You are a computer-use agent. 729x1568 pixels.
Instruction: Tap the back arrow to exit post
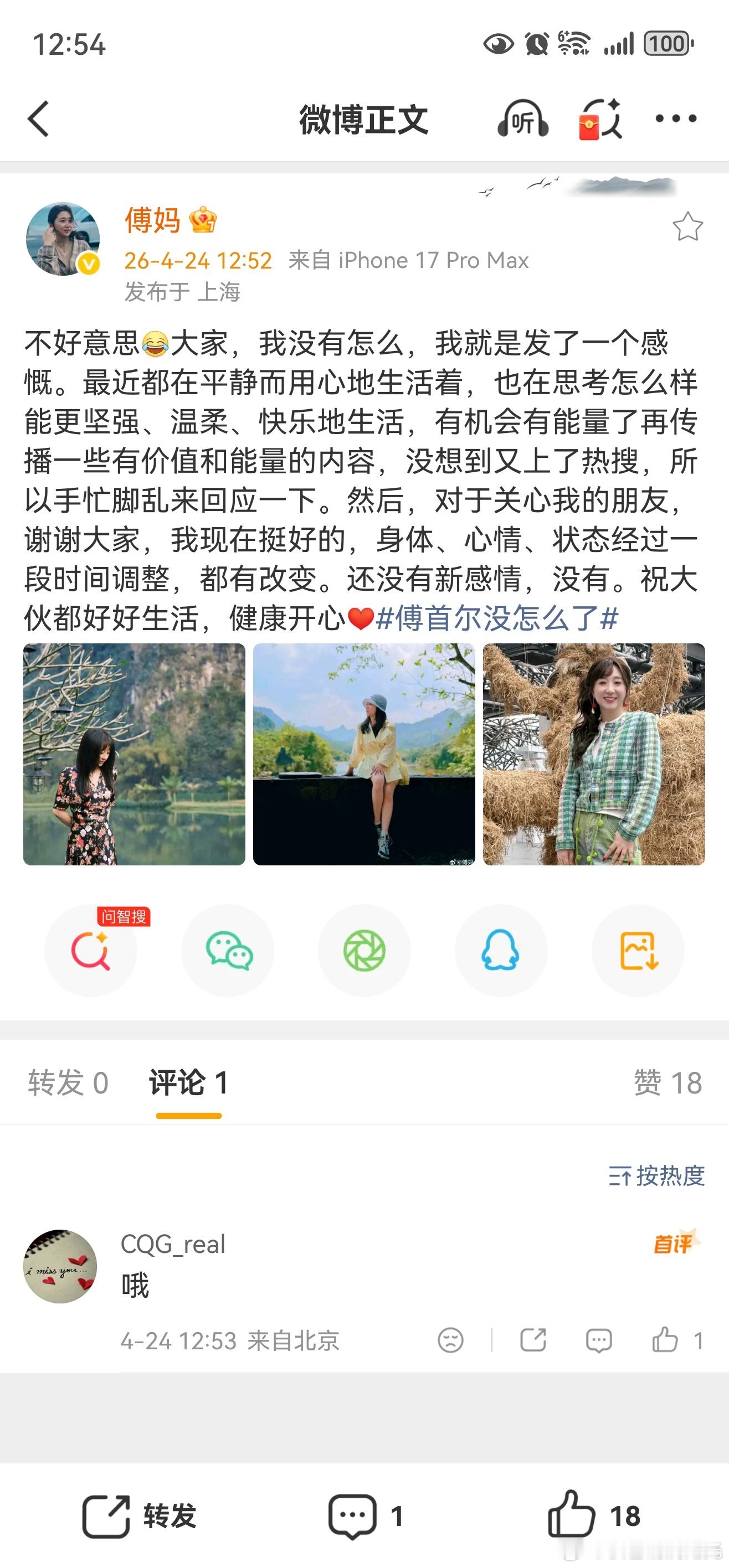(x=39, y=119)
